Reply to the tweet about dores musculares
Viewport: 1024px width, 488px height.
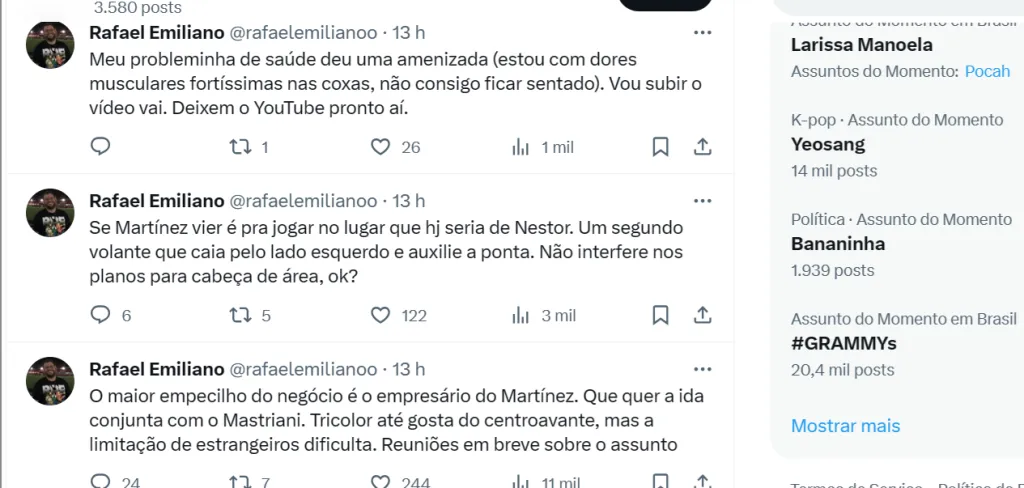pos(100,147)
